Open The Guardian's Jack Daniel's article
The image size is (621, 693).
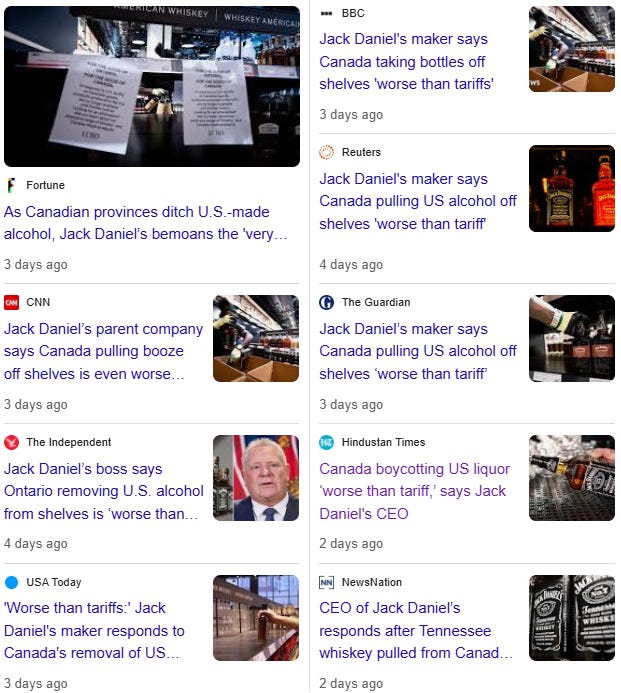pos(418,351)
